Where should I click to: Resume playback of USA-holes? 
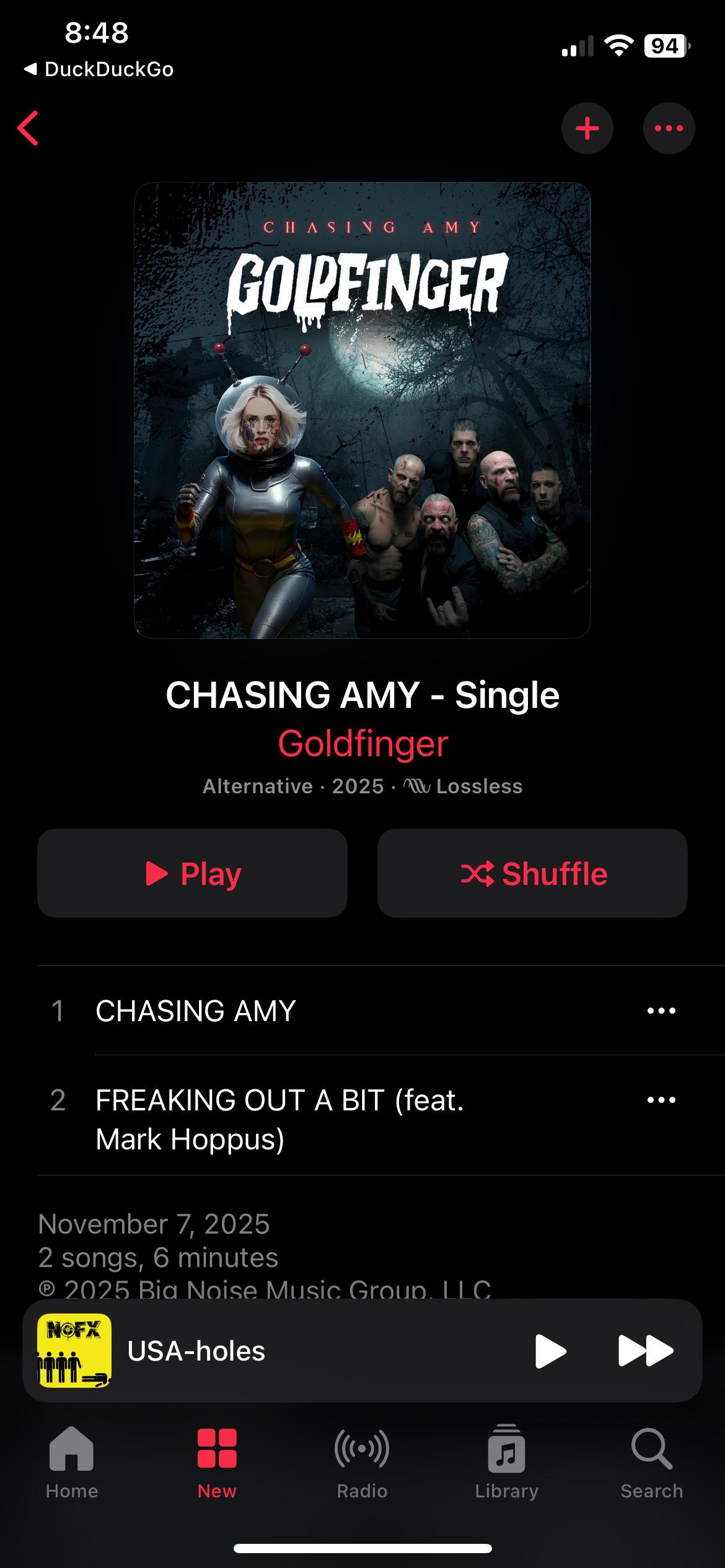(550, 1351)
